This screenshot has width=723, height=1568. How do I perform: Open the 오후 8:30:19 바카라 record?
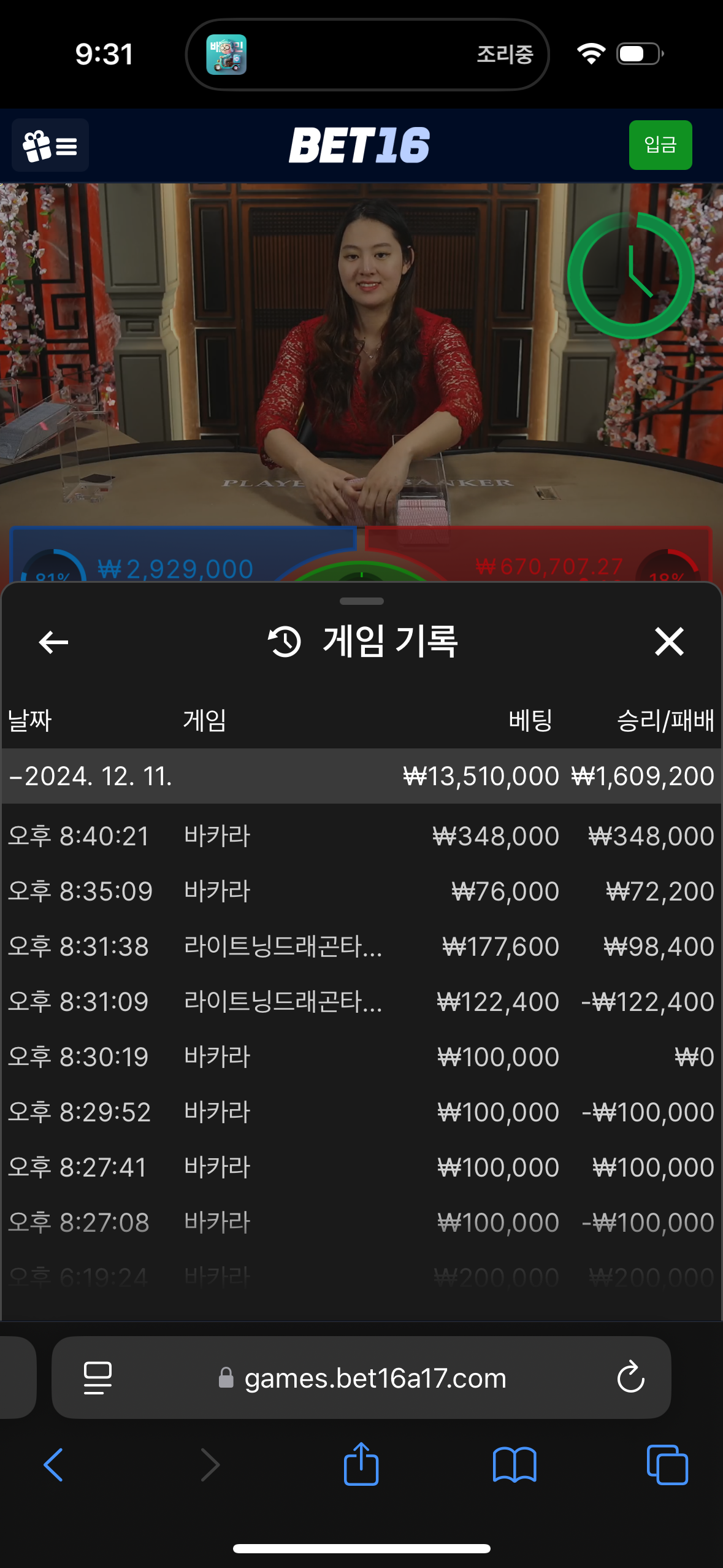pyautogui.click(x=361, y=1057)
